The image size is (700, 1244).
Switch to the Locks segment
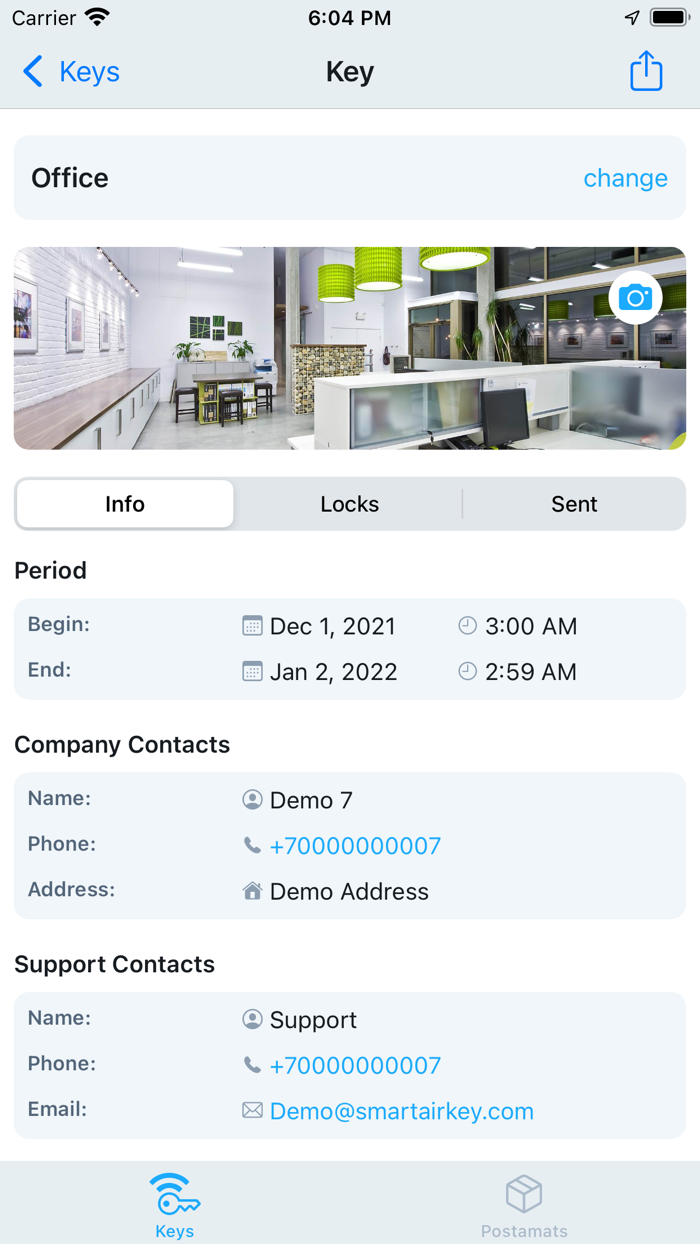tap(350, 504)
